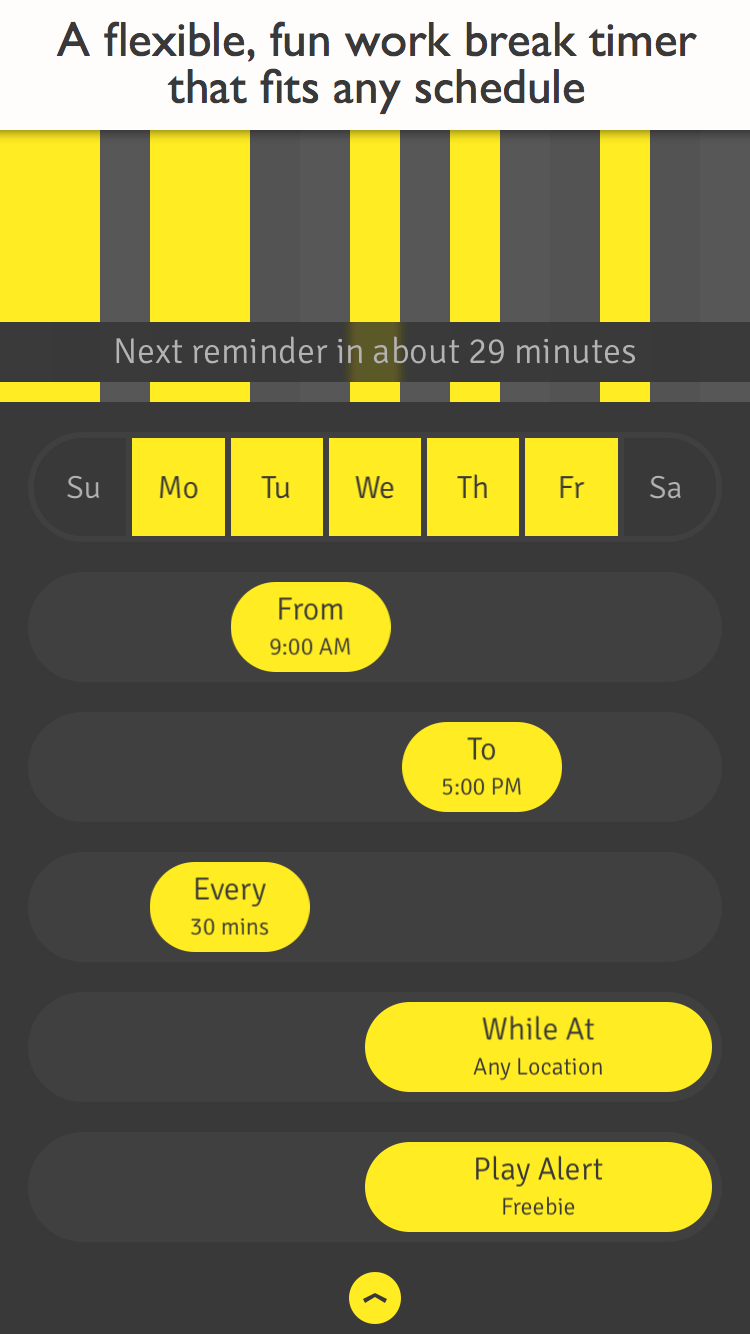Collapse the settings with the up chevron
The image size is (750, 1334).
375,1298
